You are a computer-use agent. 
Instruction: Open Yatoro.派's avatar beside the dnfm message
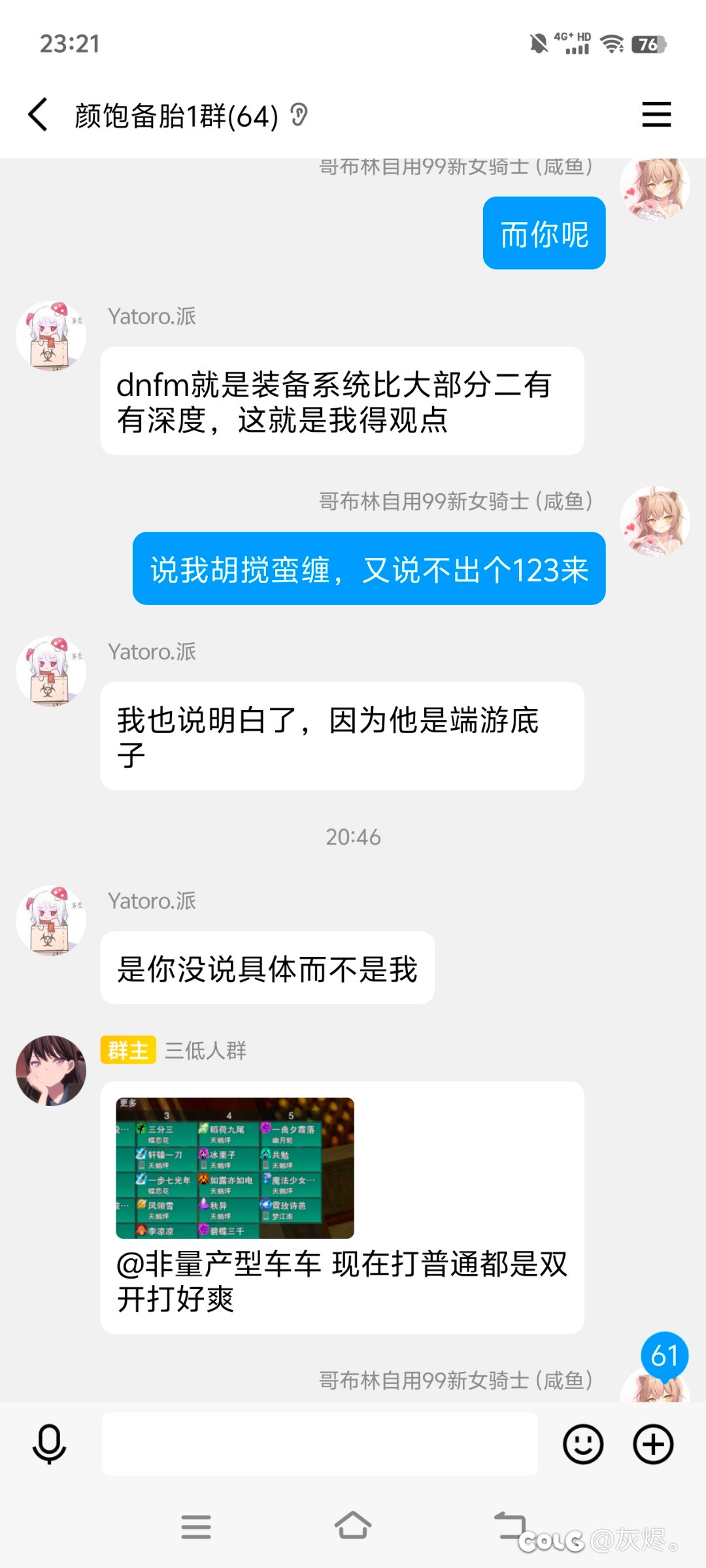tap(51, 336)
